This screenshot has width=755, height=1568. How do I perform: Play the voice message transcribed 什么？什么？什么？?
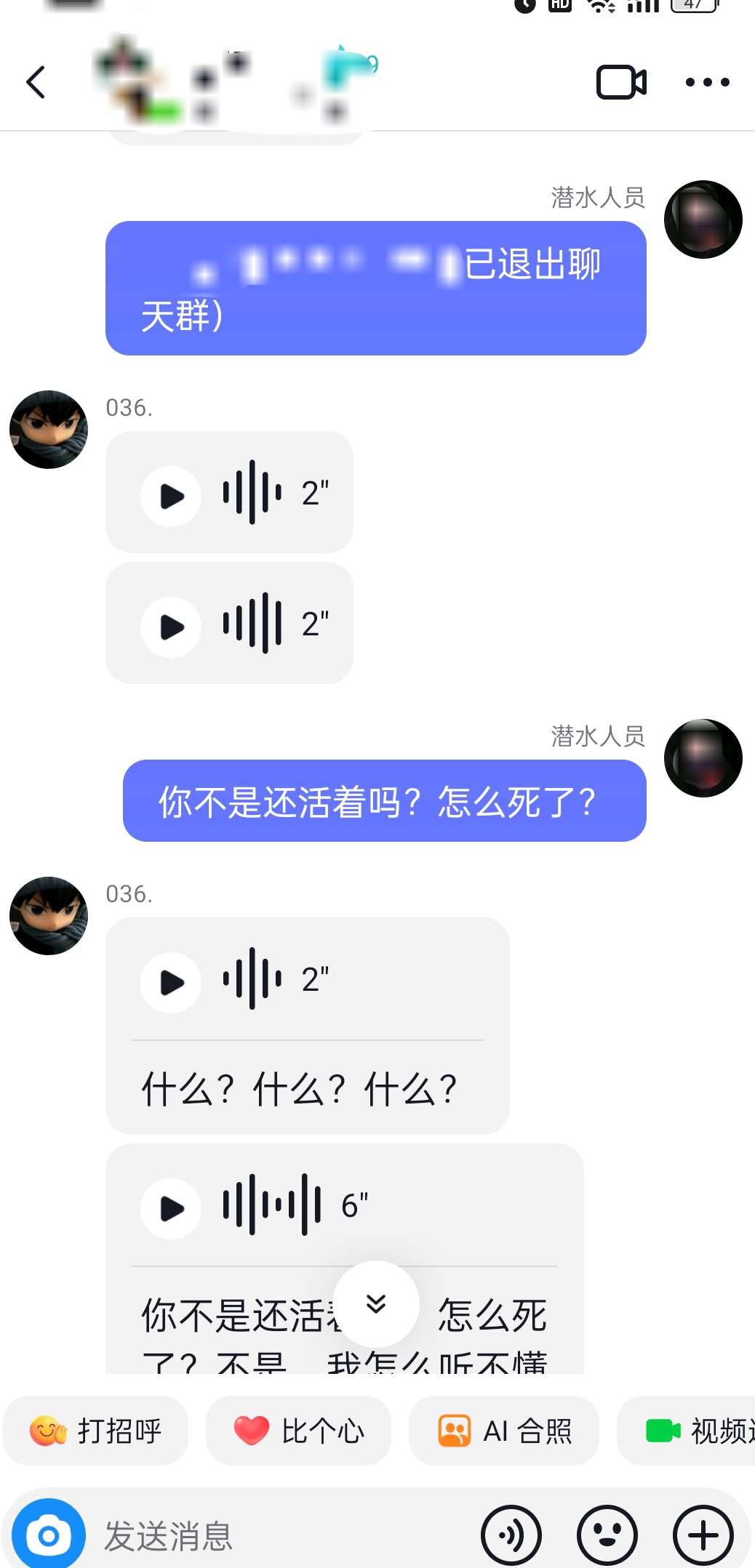tap(172, 982)
